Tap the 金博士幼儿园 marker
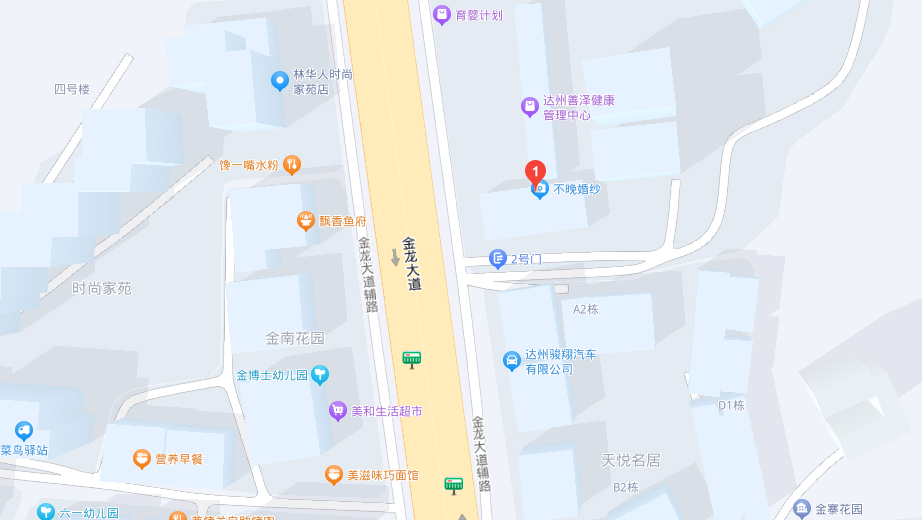Viewport: 922px width, 520px height. [319, 376]
